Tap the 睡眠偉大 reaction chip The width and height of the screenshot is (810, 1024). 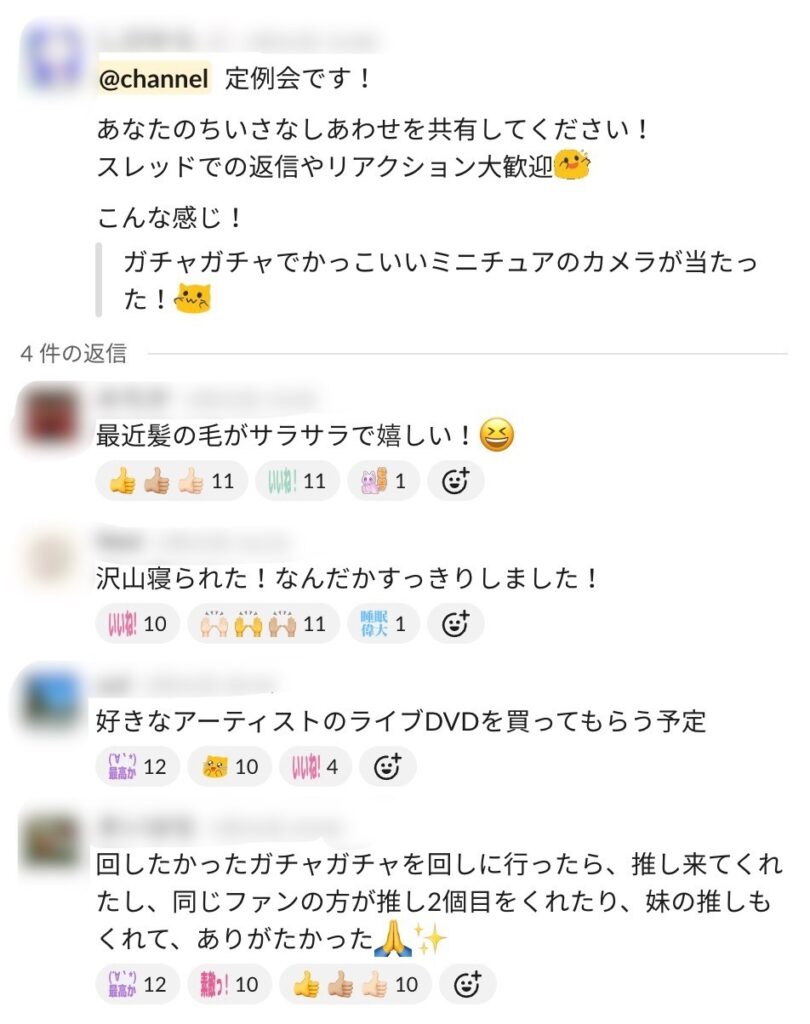pos(383,625)
